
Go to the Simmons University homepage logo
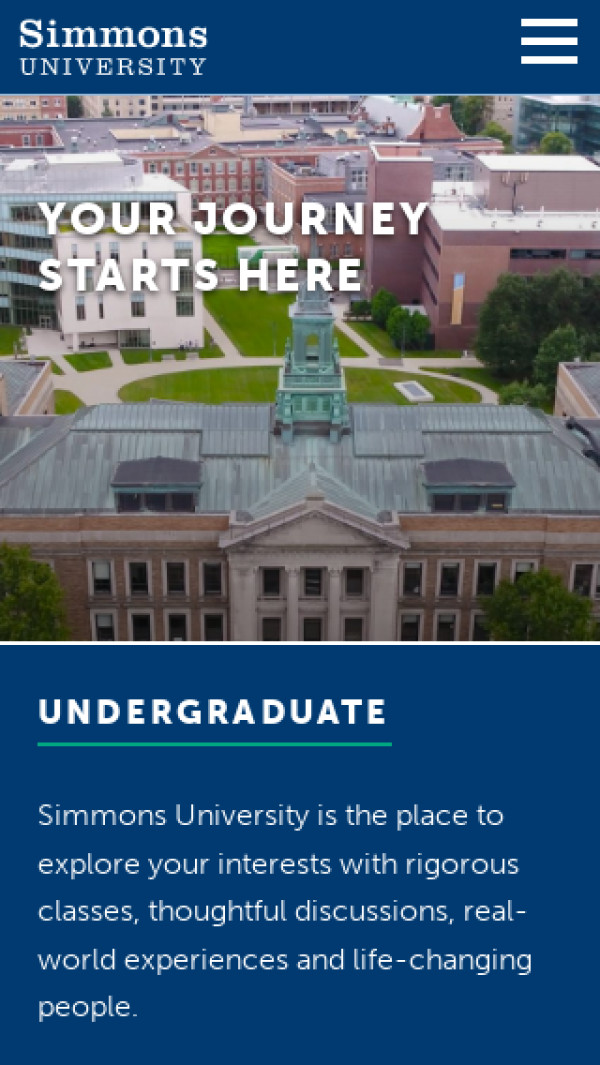coord(113,47)
